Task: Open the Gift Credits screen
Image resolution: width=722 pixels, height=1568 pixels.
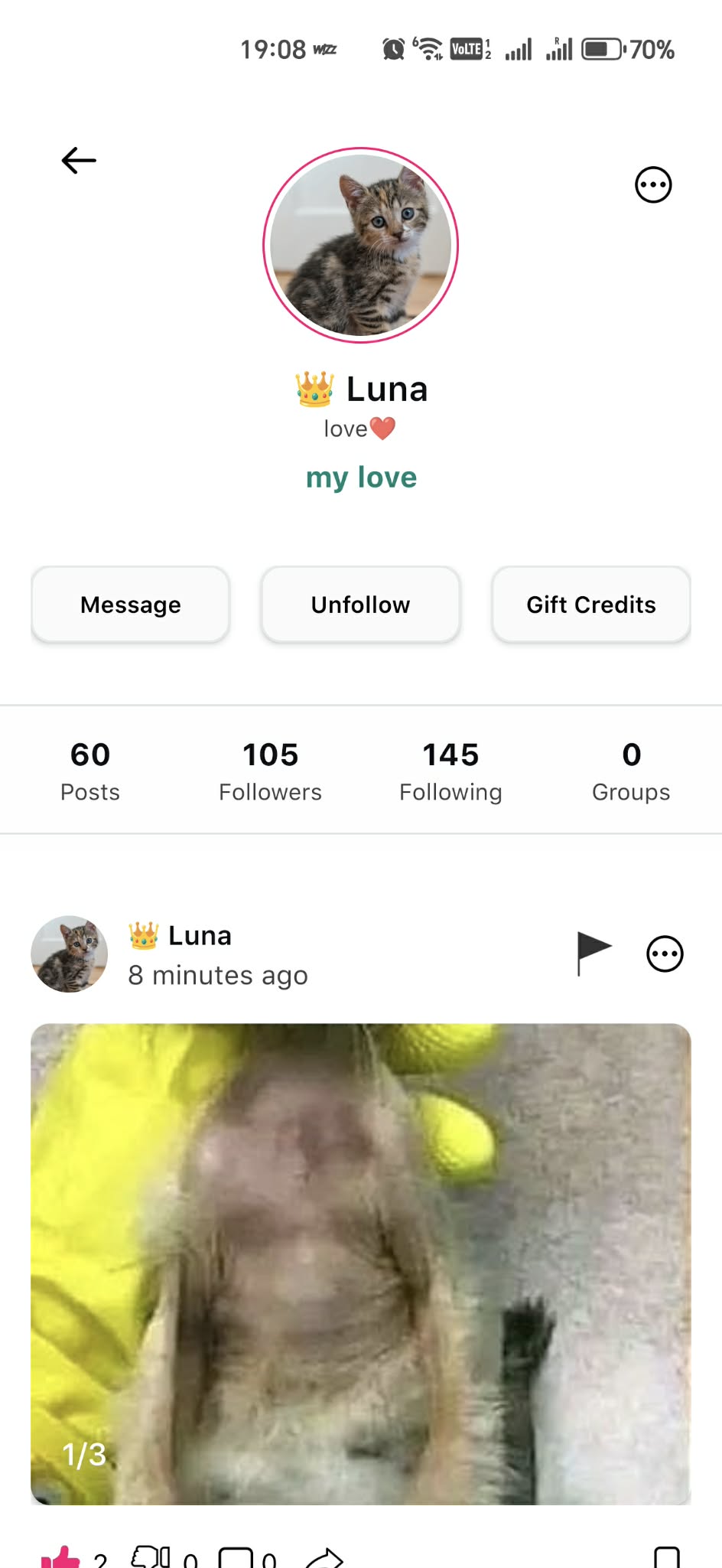Action: click(590, 605)
